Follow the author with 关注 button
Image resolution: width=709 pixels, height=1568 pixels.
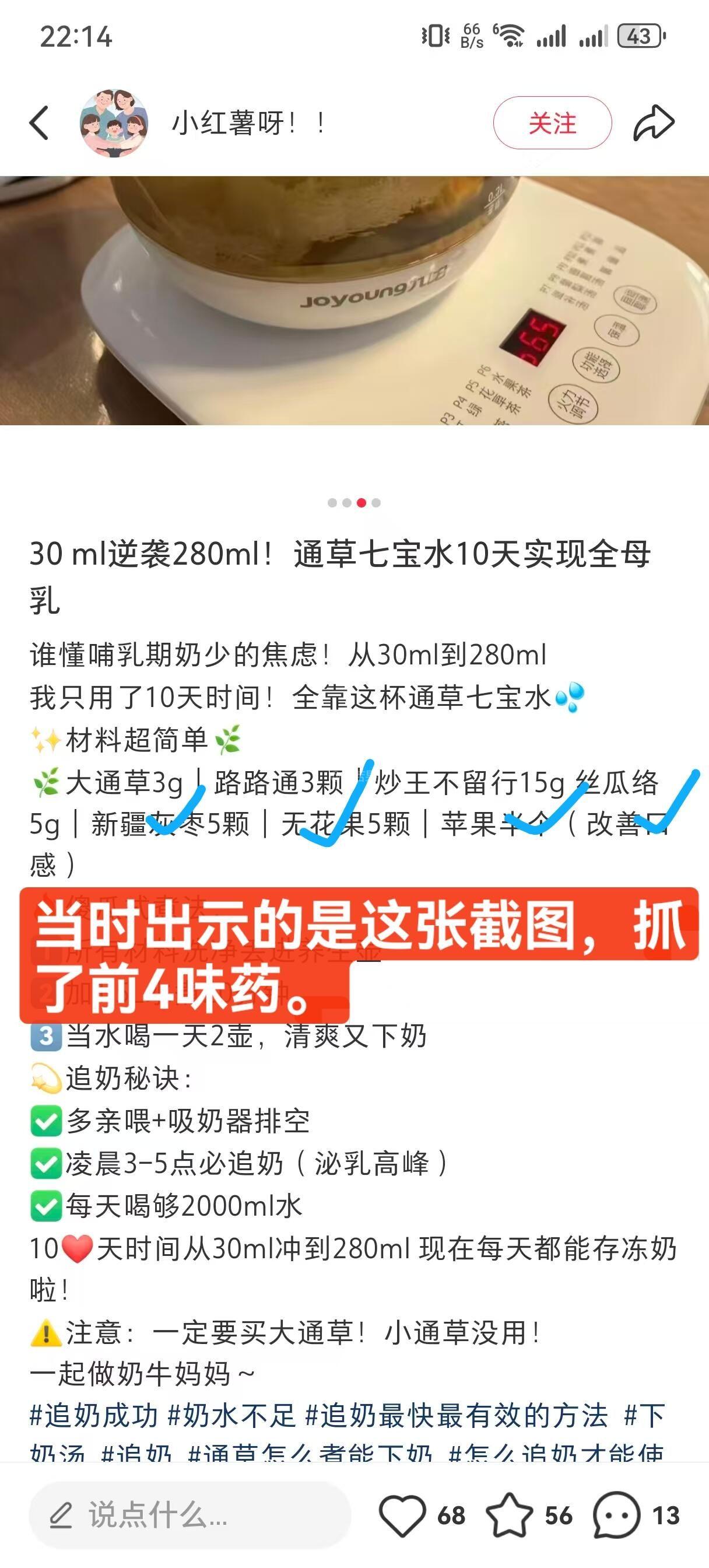coord(552,123)
